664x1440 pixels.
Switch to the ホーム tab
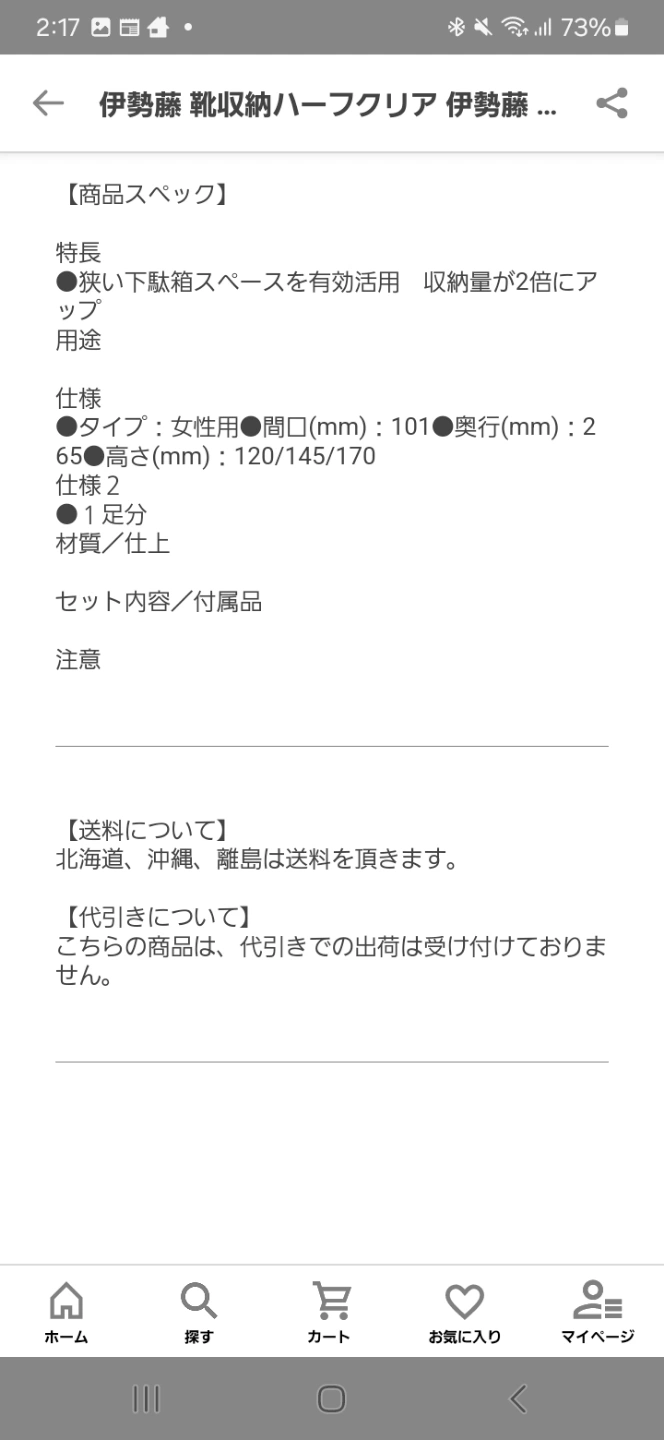(x=66, y=1311)
